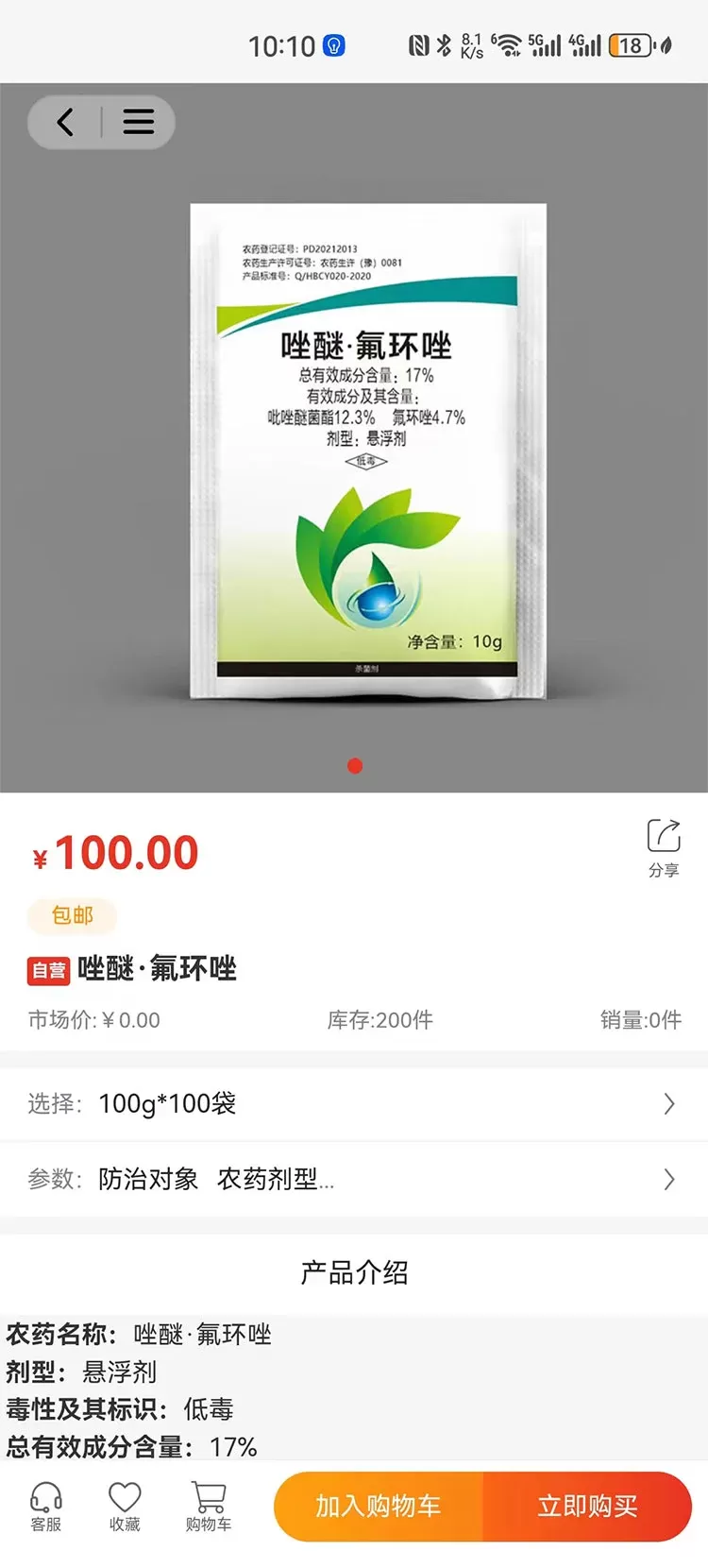708x1568 pixels.
Task: Add product to favorites with 收藏
Action: click(125, 1507)
